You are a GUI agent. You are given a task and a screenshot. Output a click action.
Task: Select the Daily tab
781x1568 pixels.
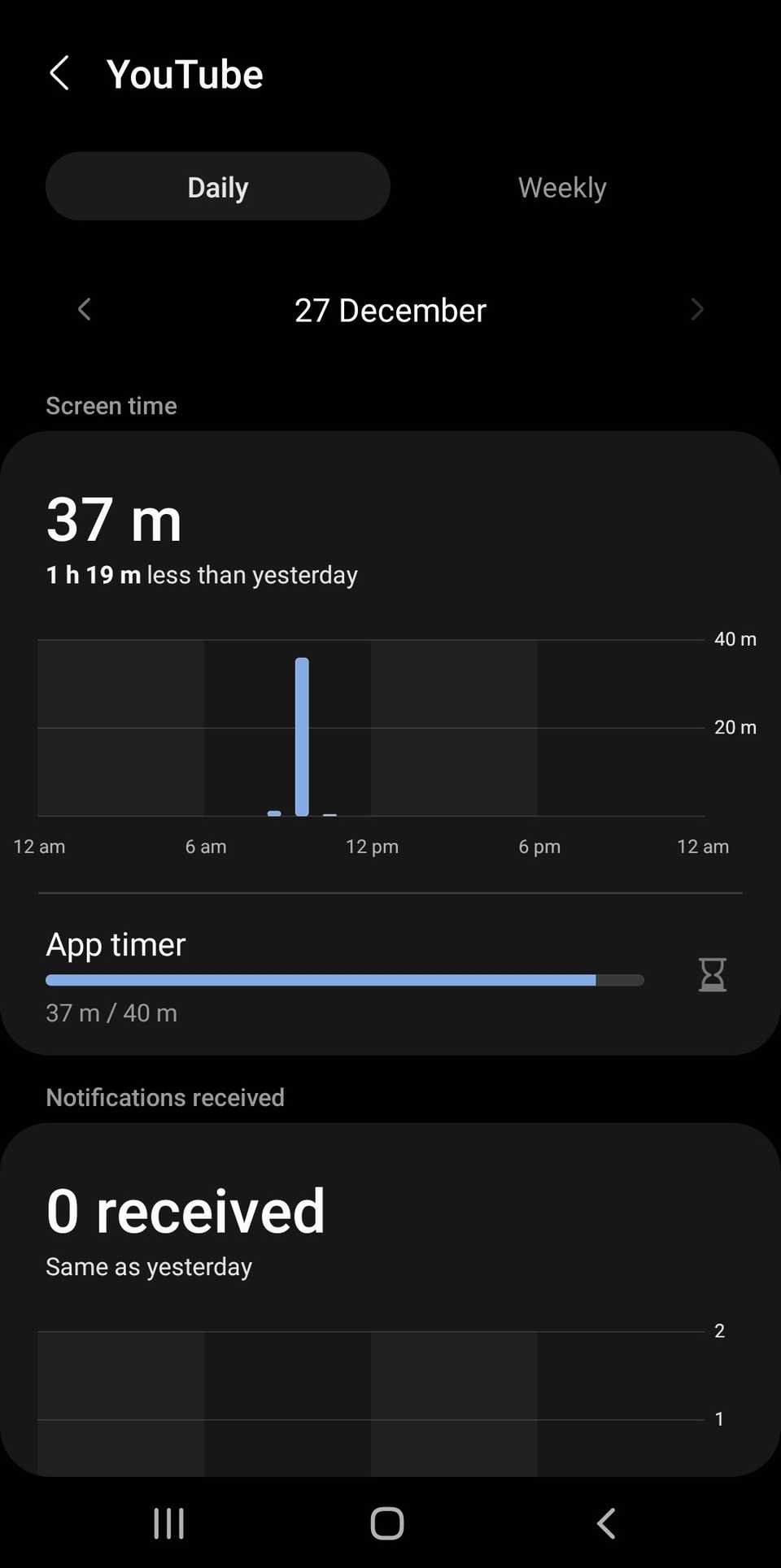[217, 186]
